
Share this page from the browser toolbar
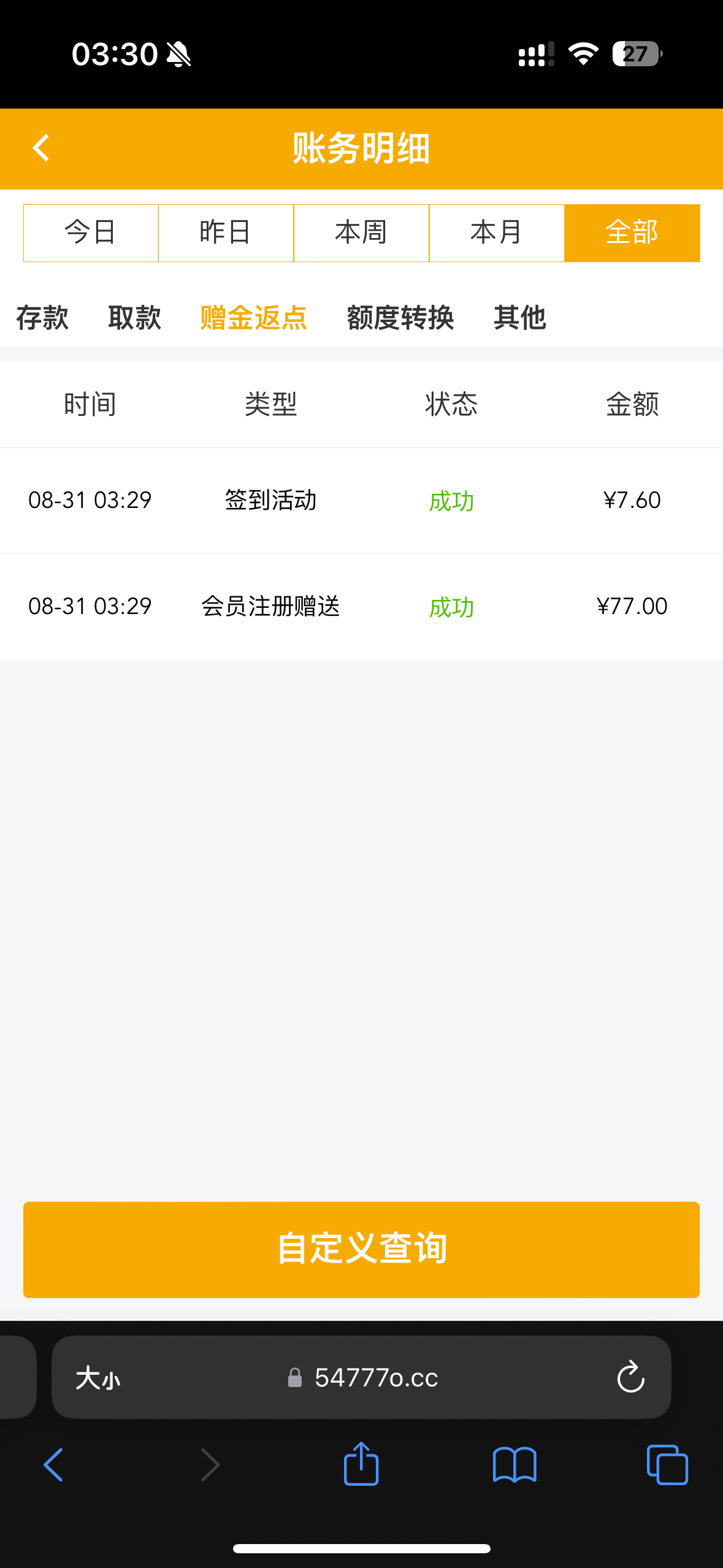pyautogui.click(x=361, y=1464)
